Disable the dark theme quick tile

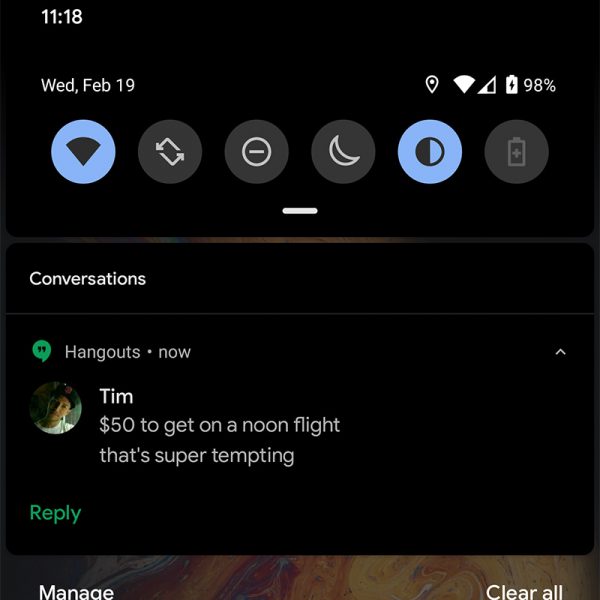click(x=430, y=152)
